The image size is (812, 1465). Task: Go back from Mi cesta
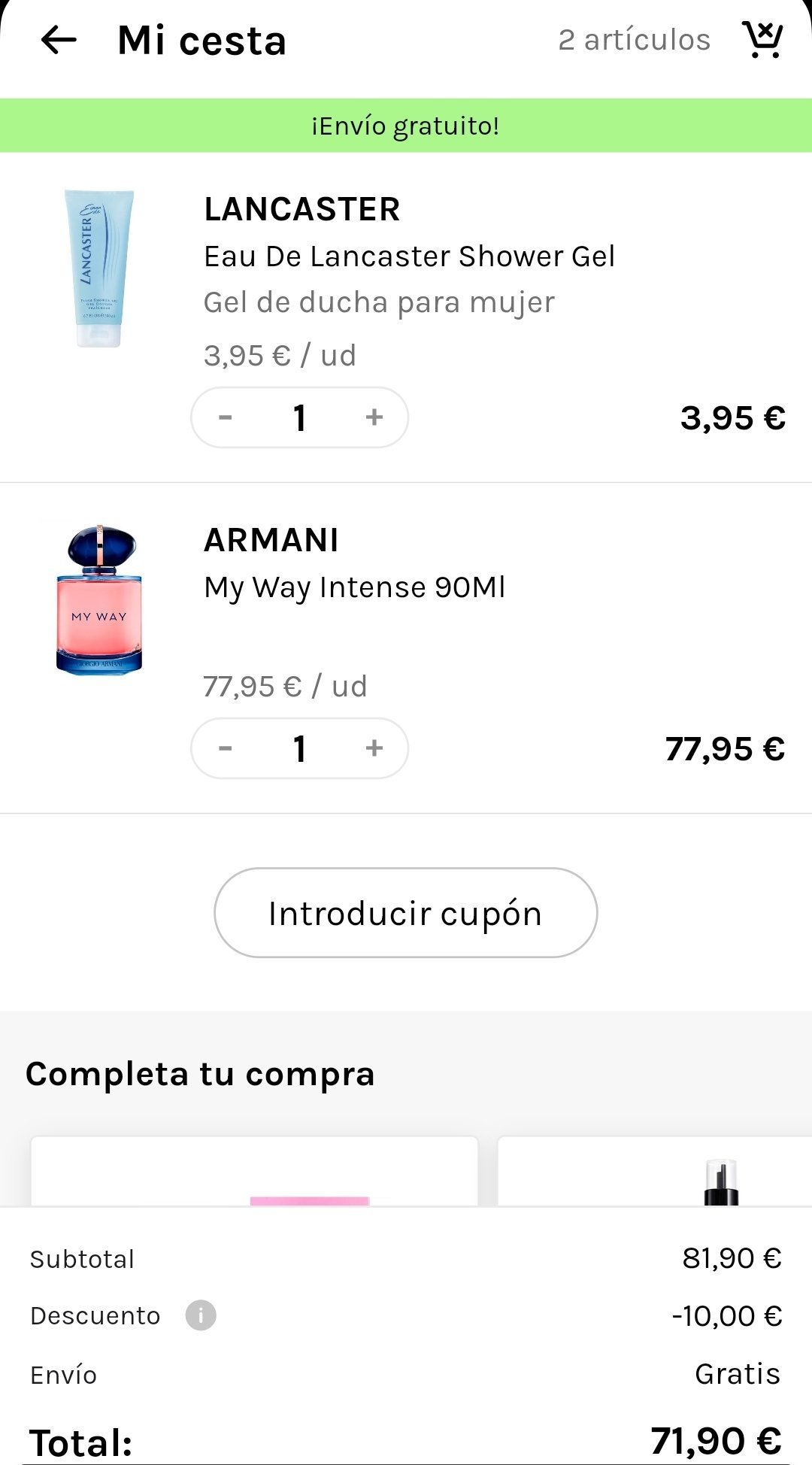pos(59,41)
